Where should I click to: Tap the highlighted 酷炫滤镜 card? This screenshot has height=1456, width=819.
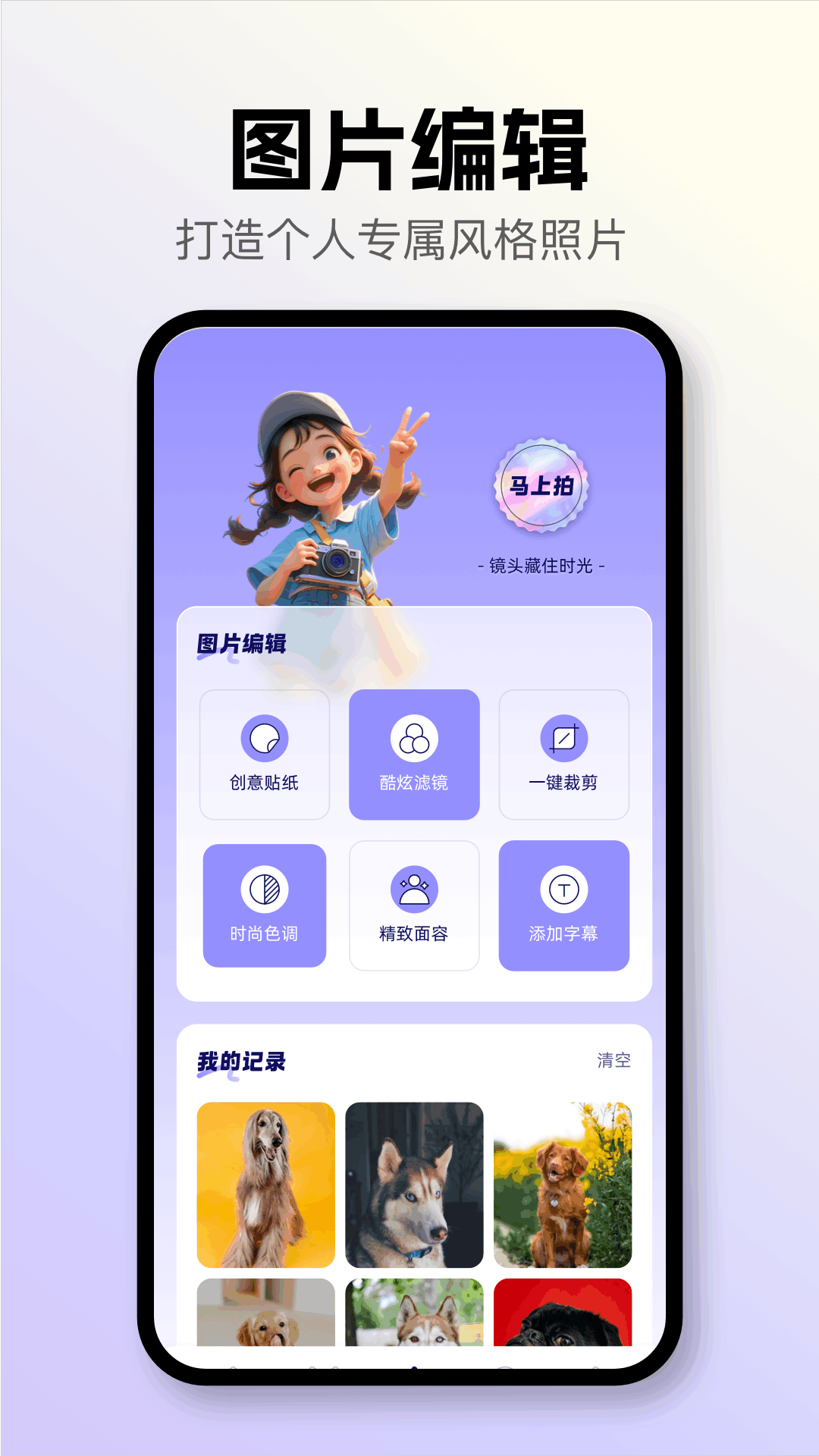[x=414, y=755]
